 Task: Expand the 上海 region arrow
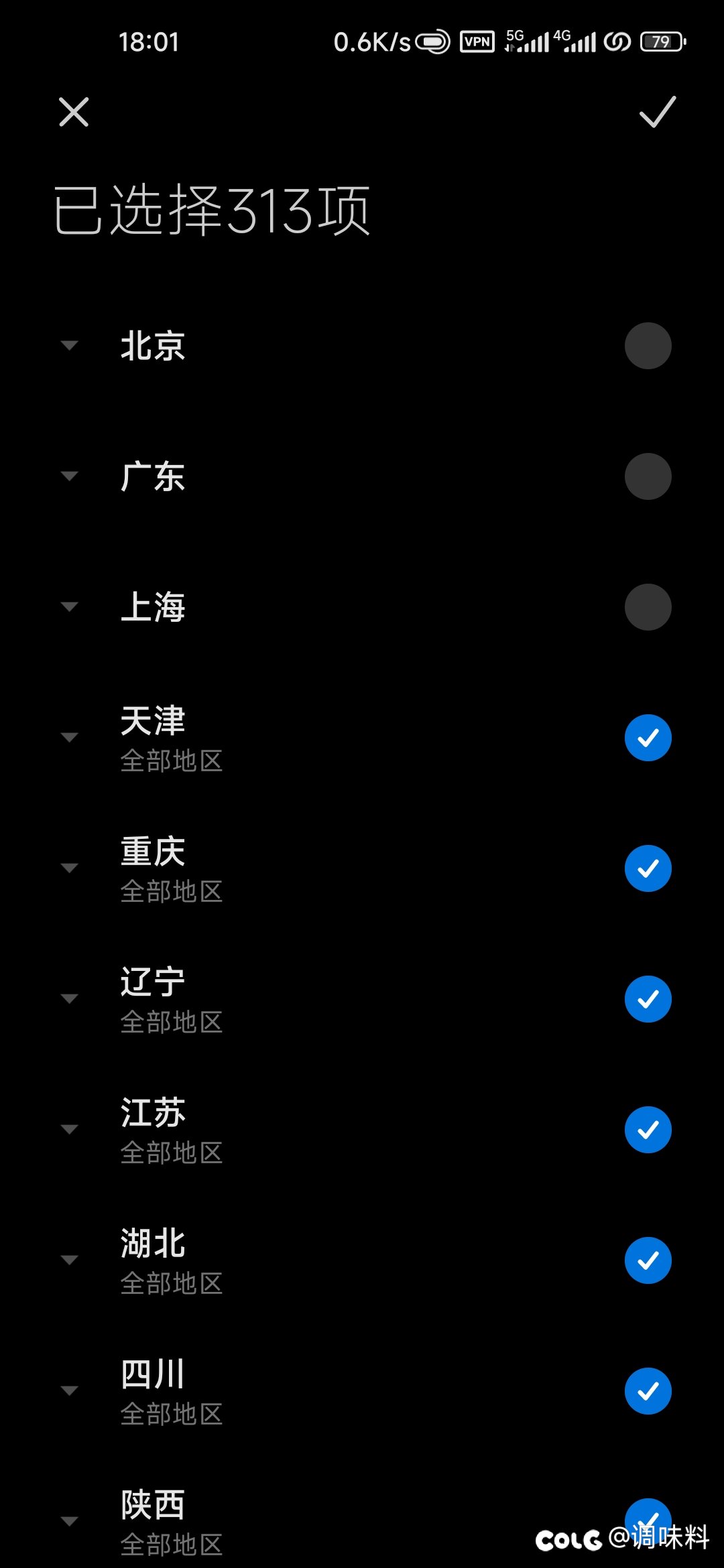pyautogui.click(x=69, y=607)
